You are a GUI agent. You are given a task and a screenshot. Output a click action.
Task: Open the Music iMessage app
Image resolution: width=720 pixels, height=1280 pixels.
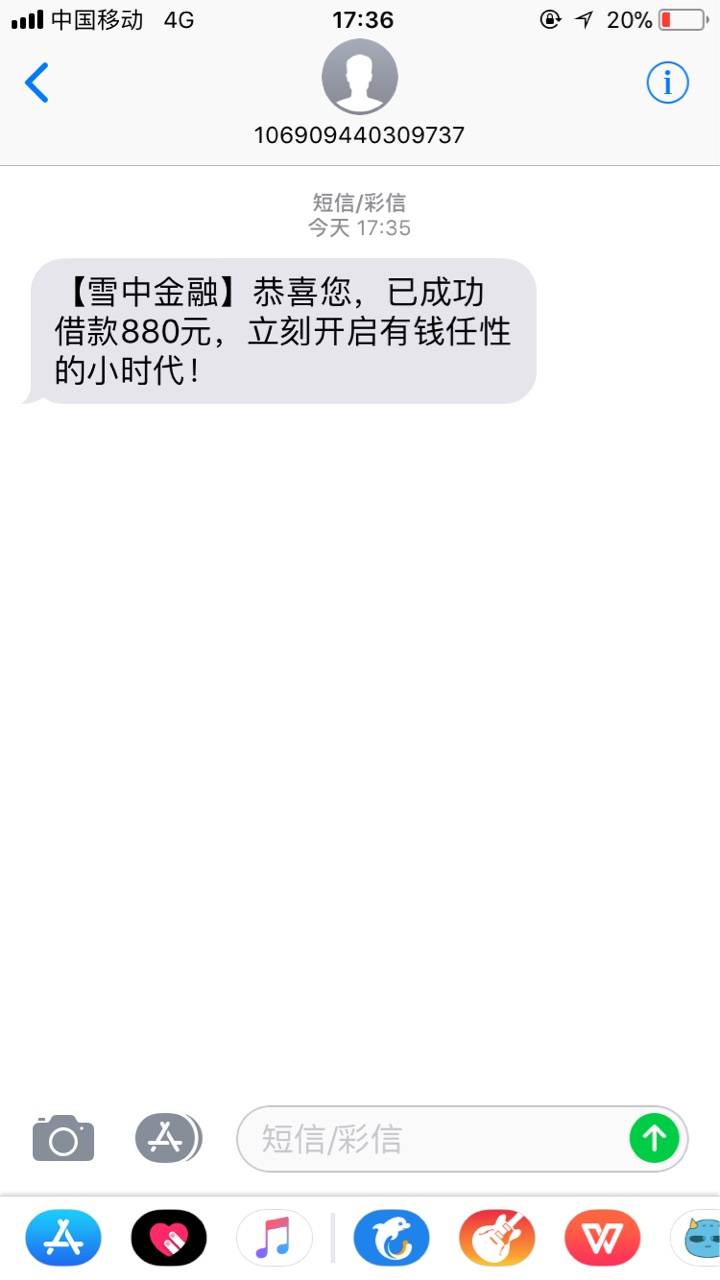click(x=274, y=1238)
